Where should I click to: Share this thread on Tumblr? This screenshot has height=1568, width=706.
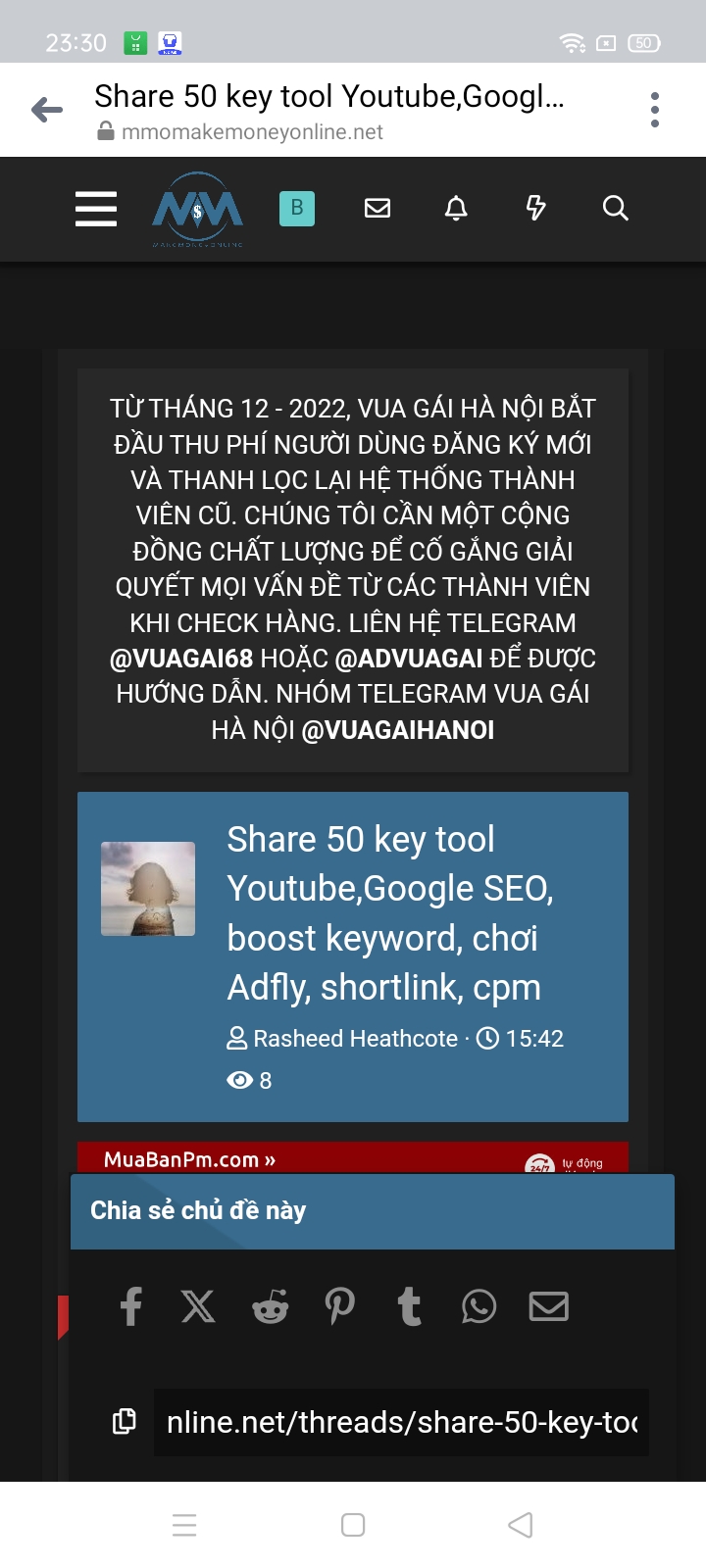pyautogui.click(x=409, y=1306)
